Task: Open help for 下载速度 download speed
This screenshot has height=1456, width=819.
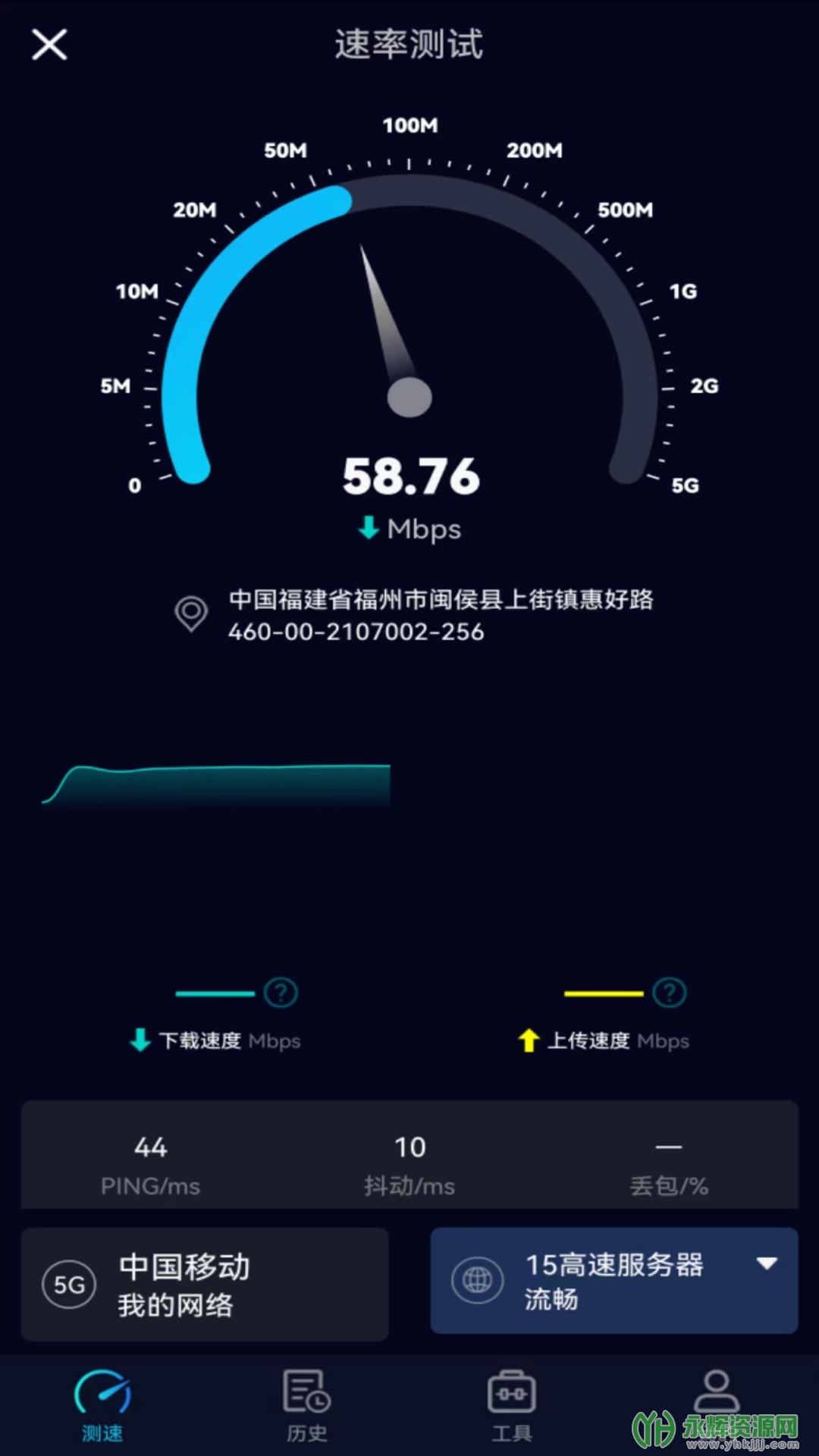Action: pos(281,993)
